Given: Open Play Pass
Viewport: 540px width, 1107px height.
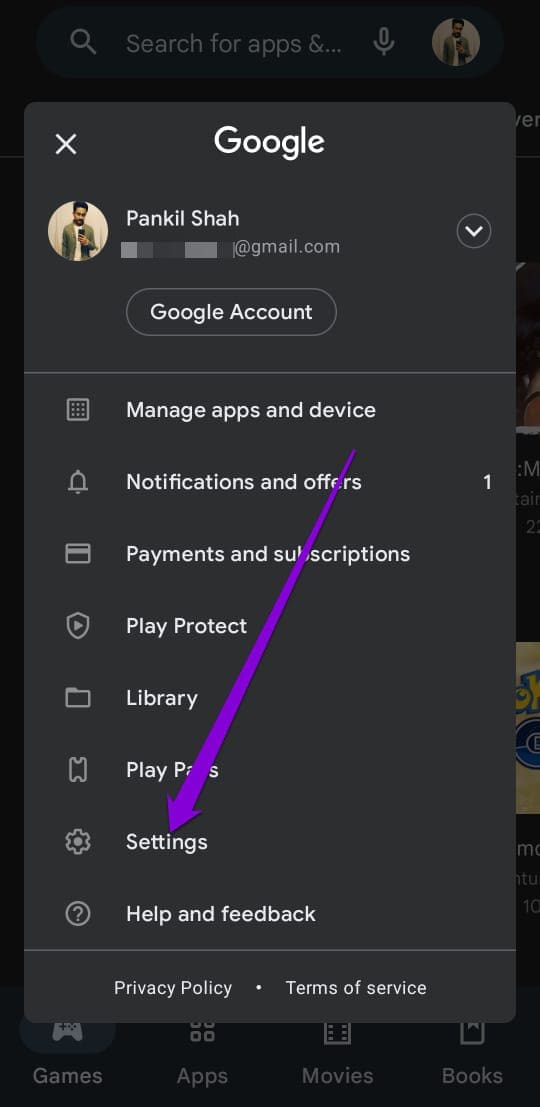Looking at the screenshot, I should click(x=270, y=770).
